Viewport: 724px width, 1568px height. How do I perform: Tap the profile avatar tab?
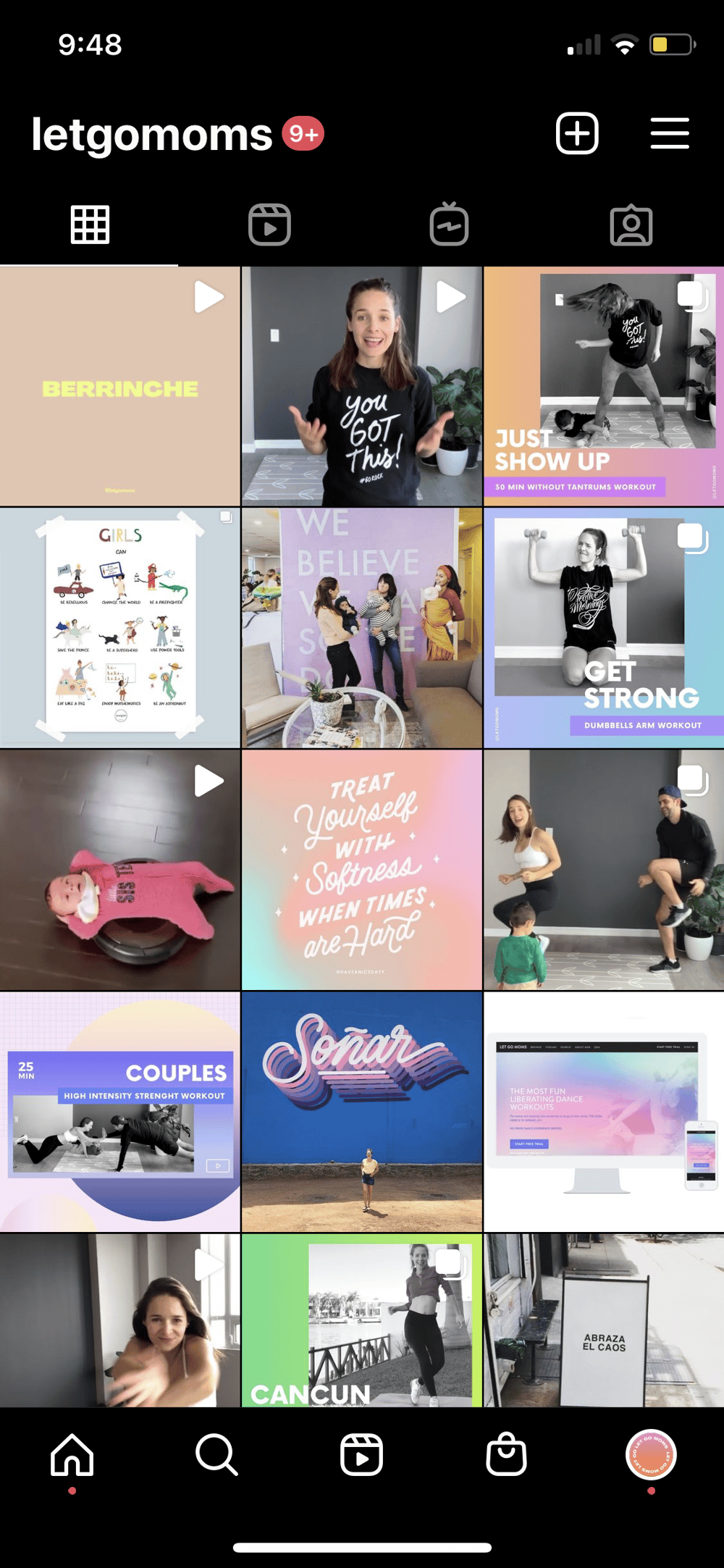click(x=651, y=1454)
